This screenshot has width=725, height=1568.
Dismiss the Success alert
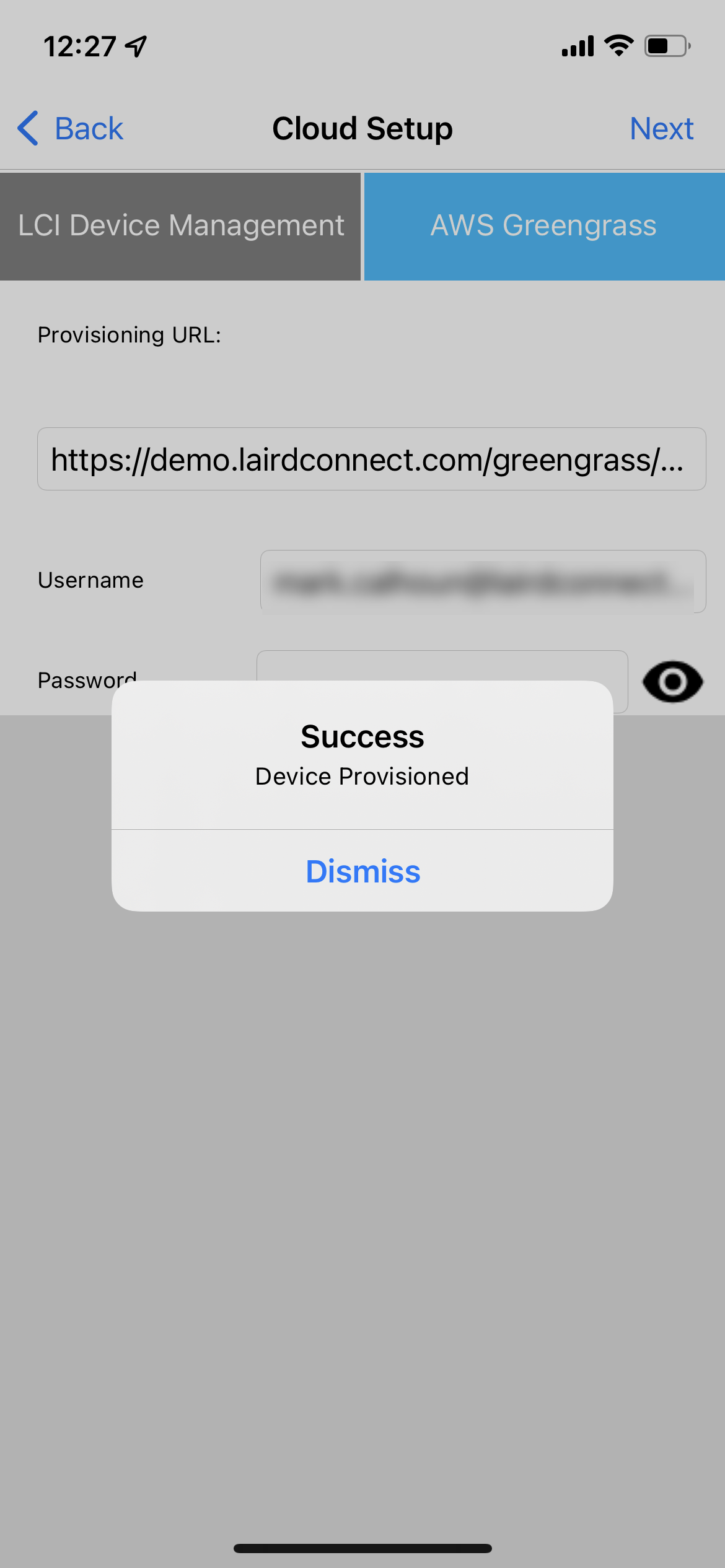coord(362,871)
